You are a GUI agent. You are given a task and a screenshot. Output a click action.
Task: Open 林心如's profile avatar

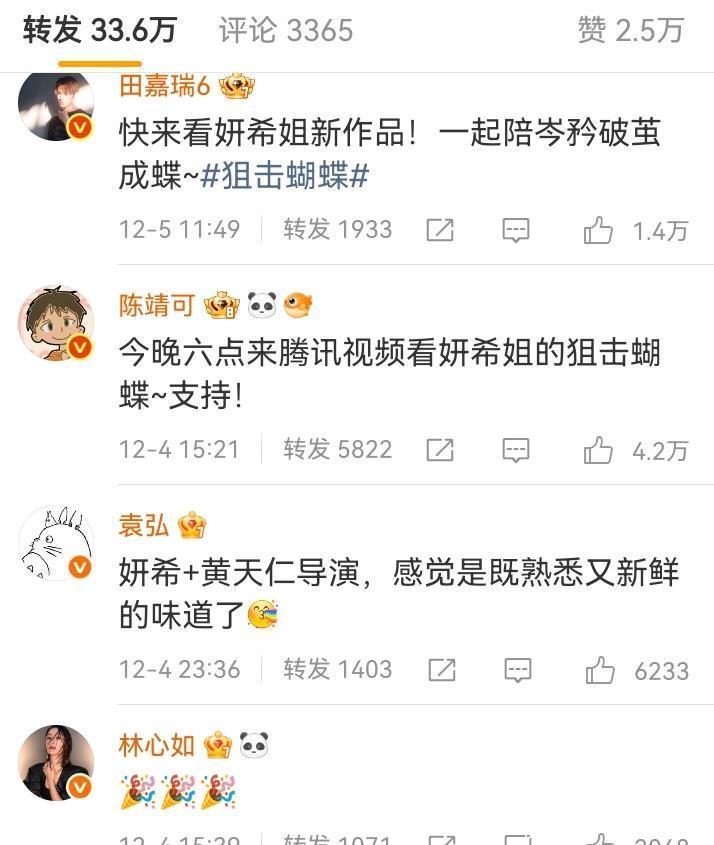(x=56, y=763)
